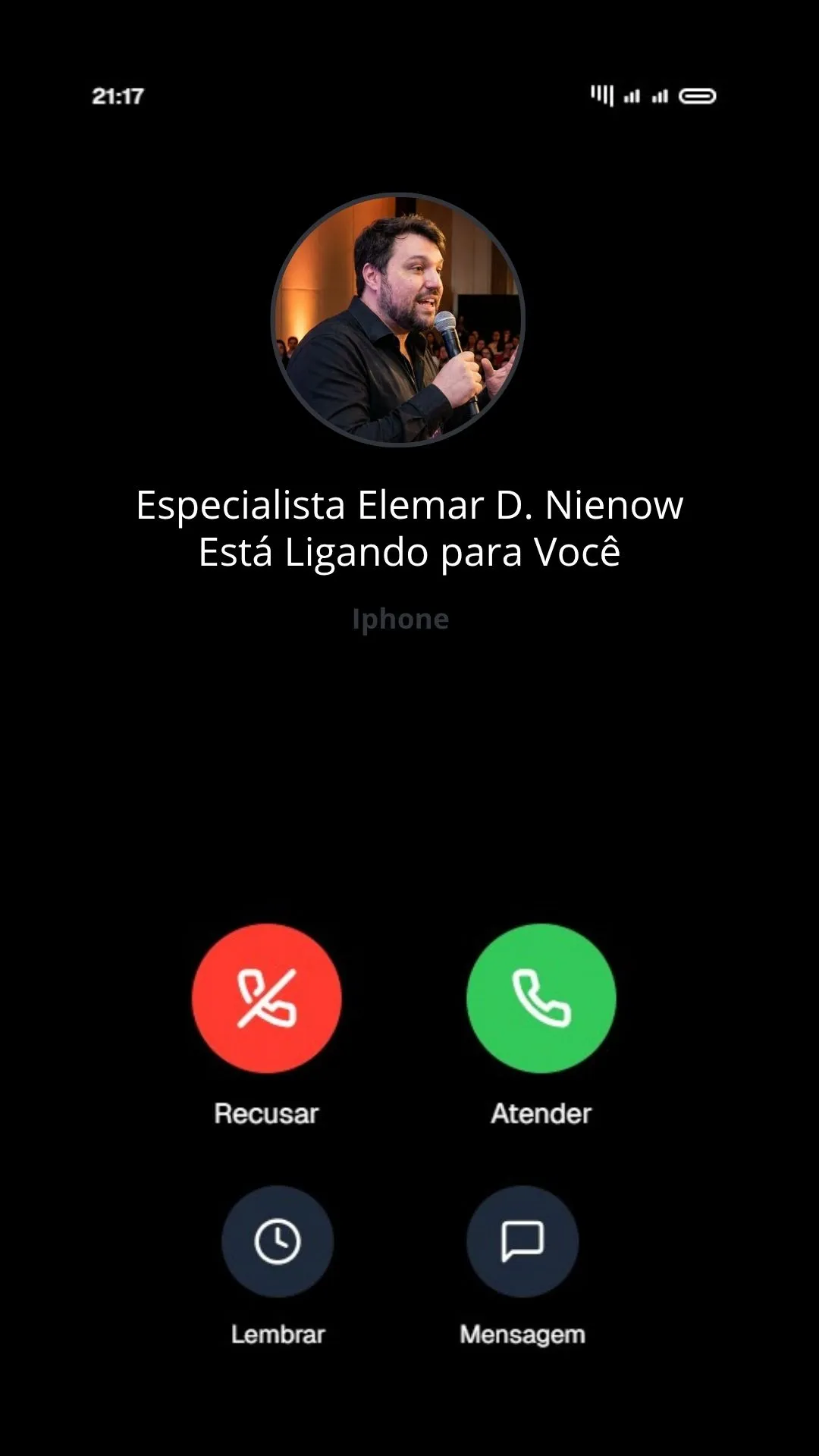Tap the Recusar label text
Image resolution: width=819 pixels, height=1456 pixels.
267,1113
